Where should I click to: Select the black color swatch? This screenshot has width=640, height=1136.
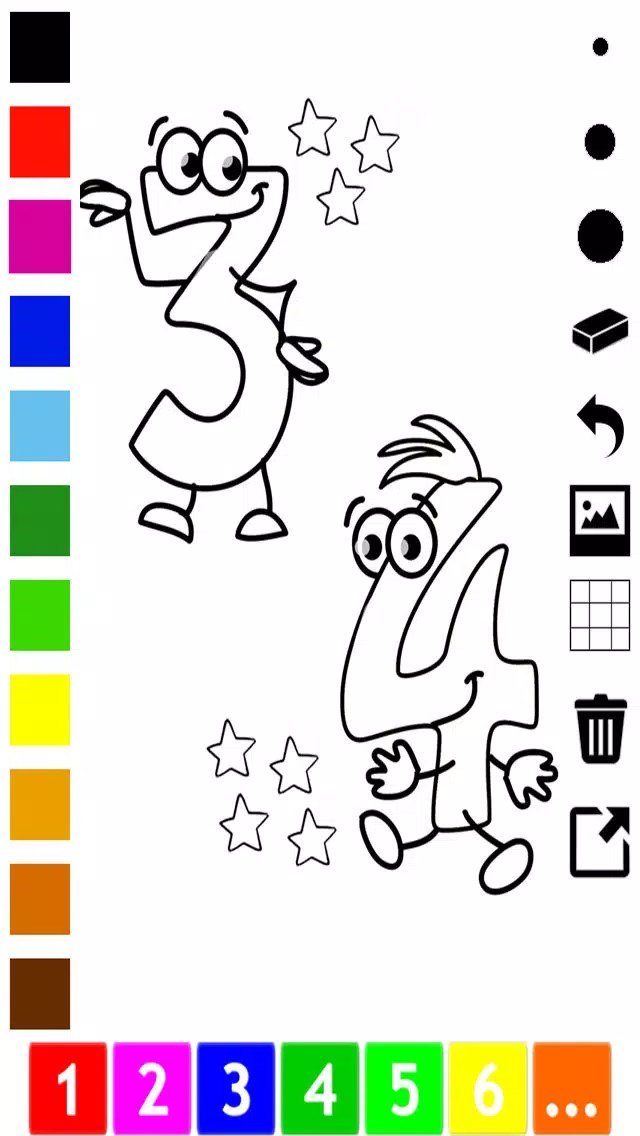click(x=40, y=47)
